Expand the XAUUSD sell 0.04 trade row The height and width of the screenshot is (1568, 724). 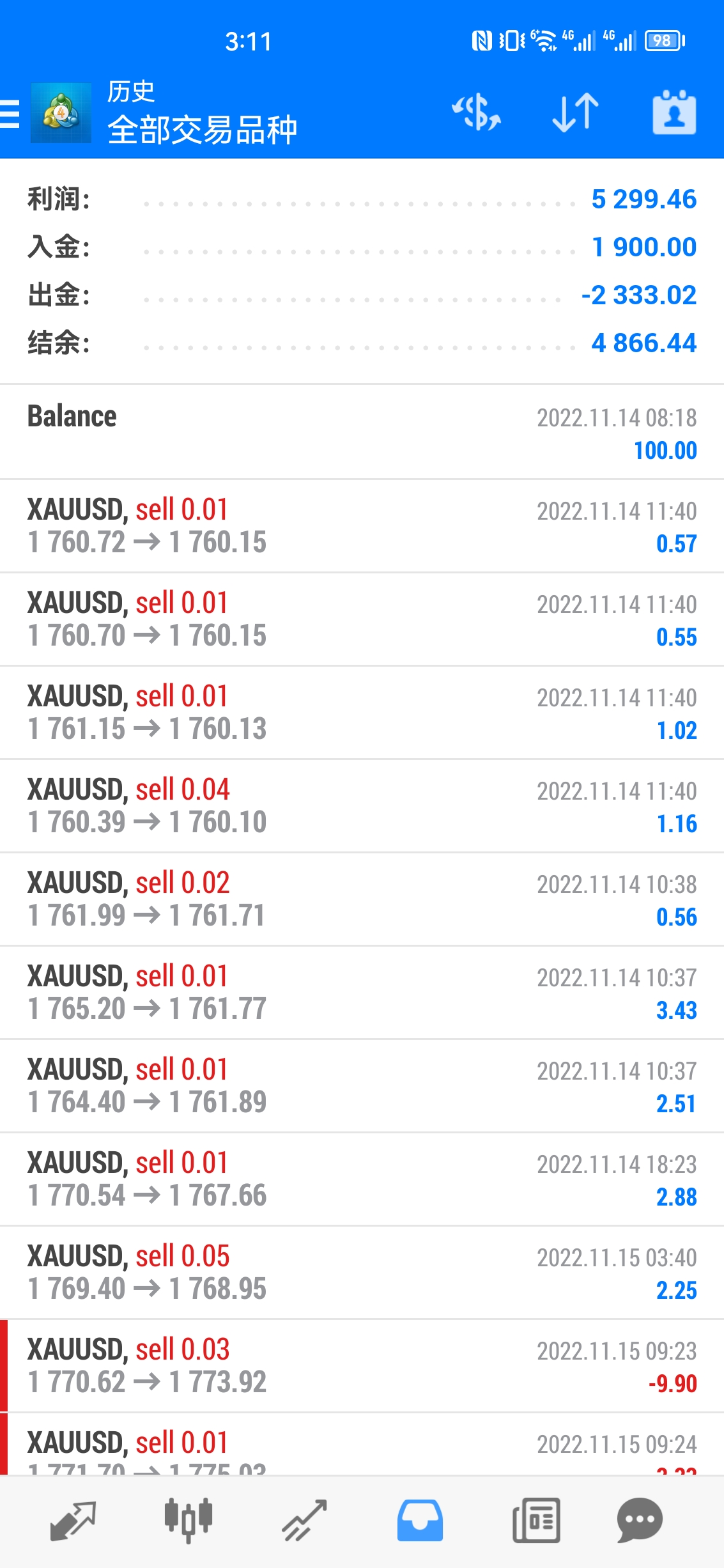[362, 805]
